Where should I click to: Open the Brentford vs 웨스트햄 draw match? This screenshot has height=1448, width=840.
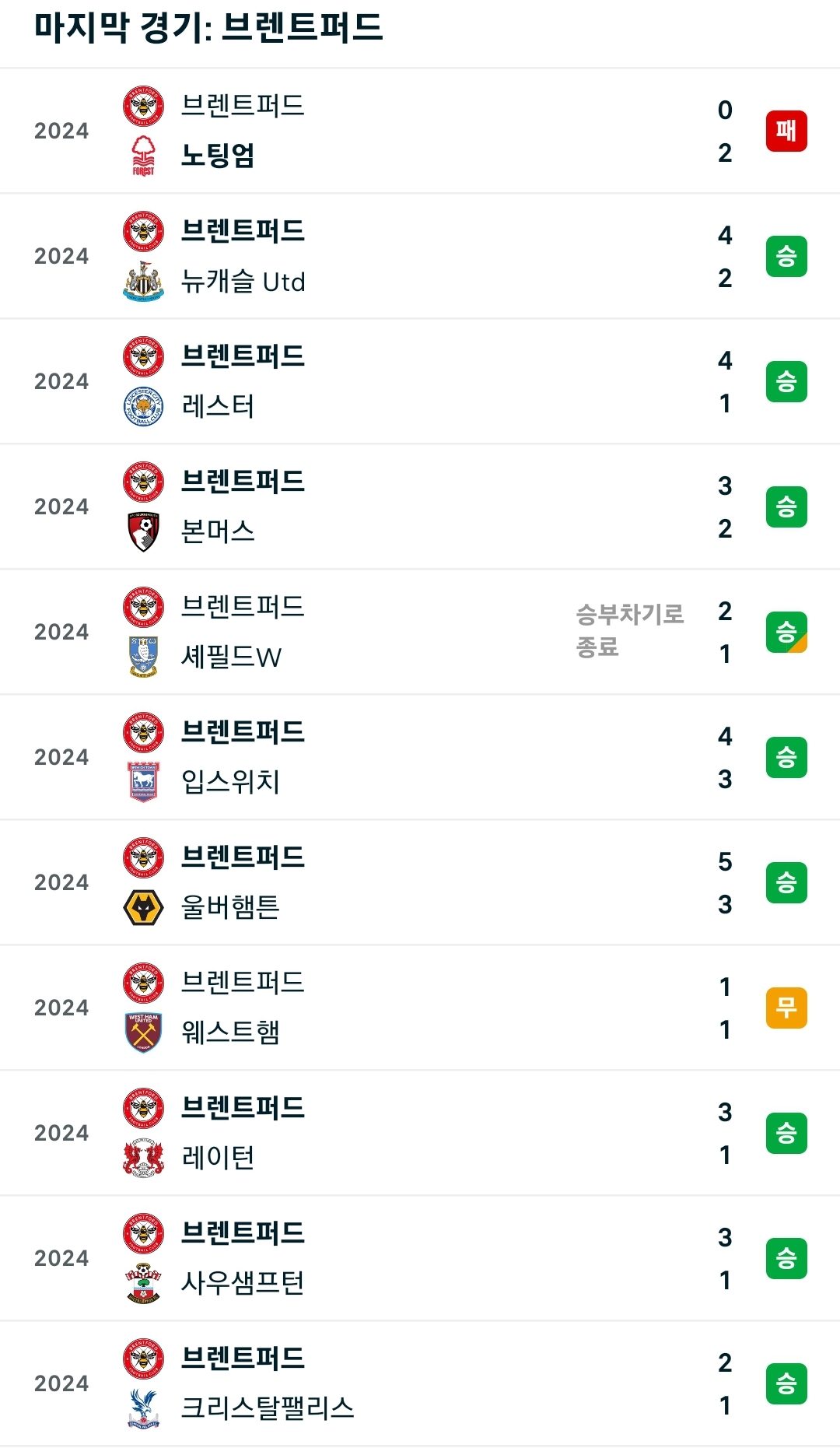(420, 1008)
